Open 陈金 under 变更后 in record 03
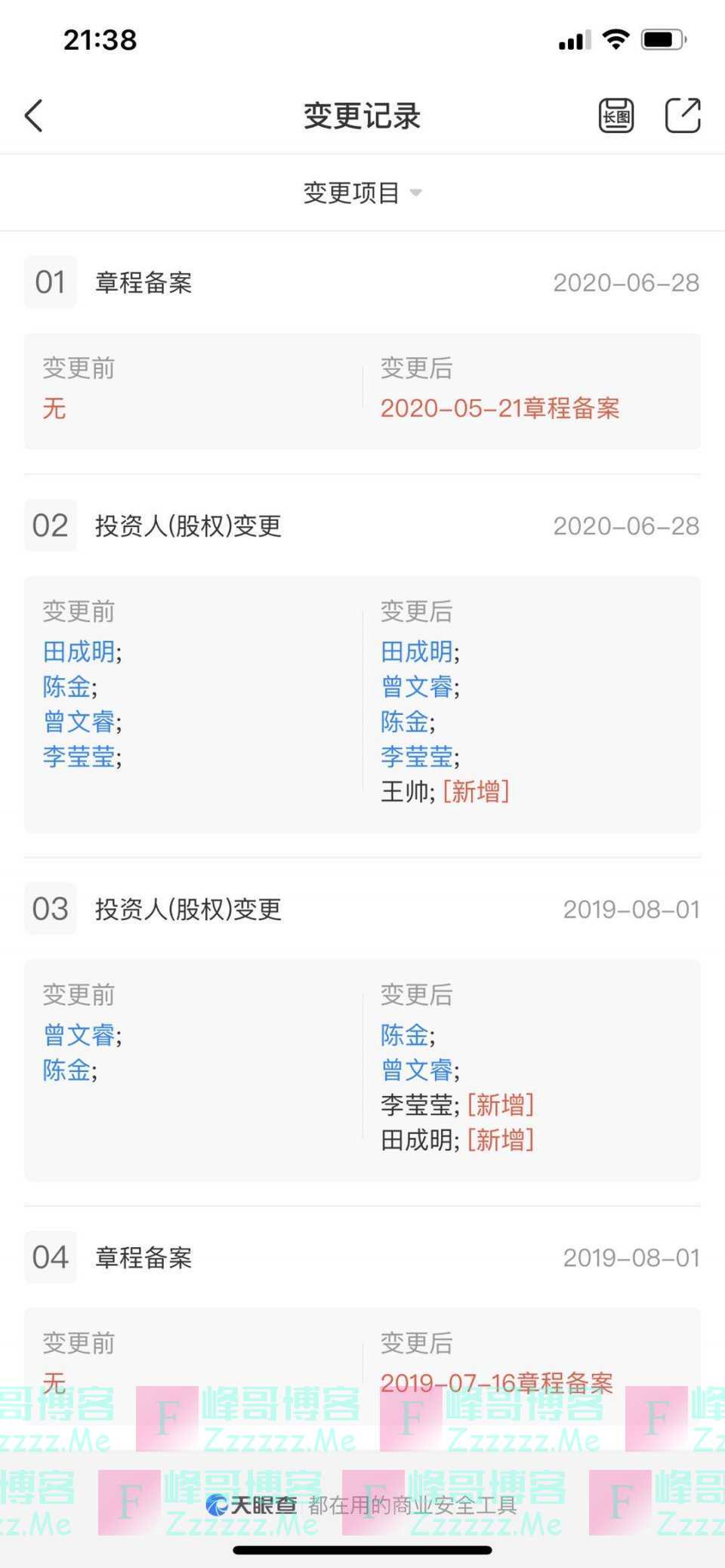 click(x=404, y=1035)
